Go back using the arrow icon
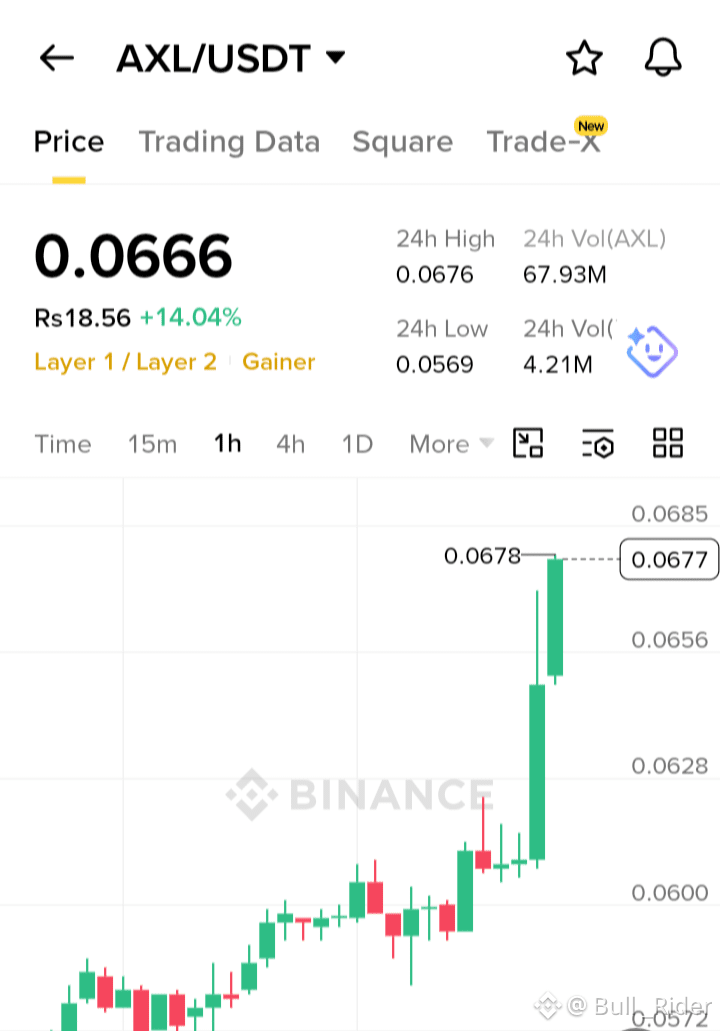 click(x=57, y=58)
